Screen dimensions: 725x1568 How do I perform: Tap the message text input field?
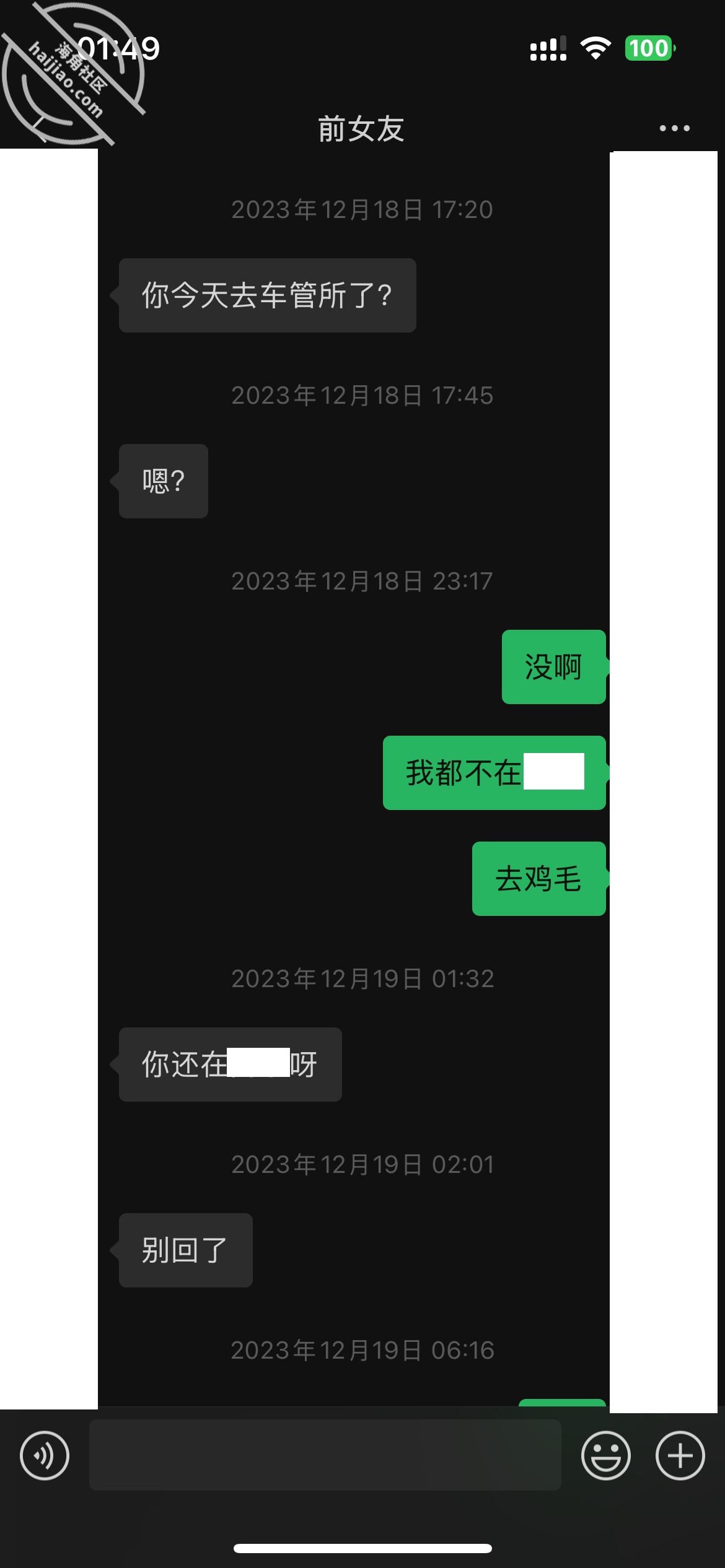click(325, 1455)
